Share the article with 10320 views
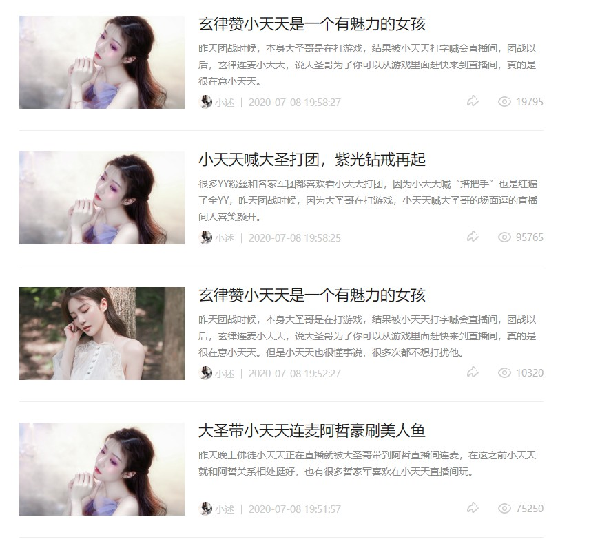The height and width of the screenshot is (539, 600). [472, 372]
